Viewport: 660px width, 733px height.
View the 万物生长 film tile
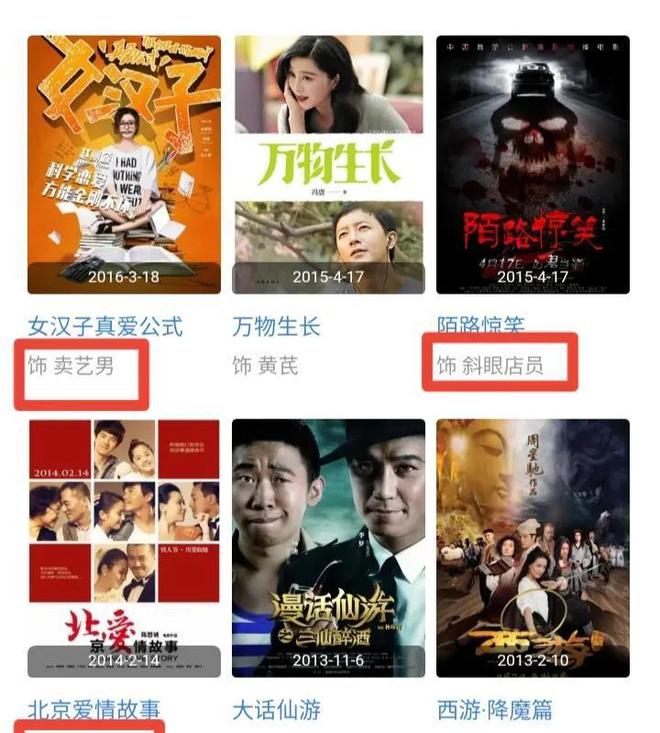329,165
